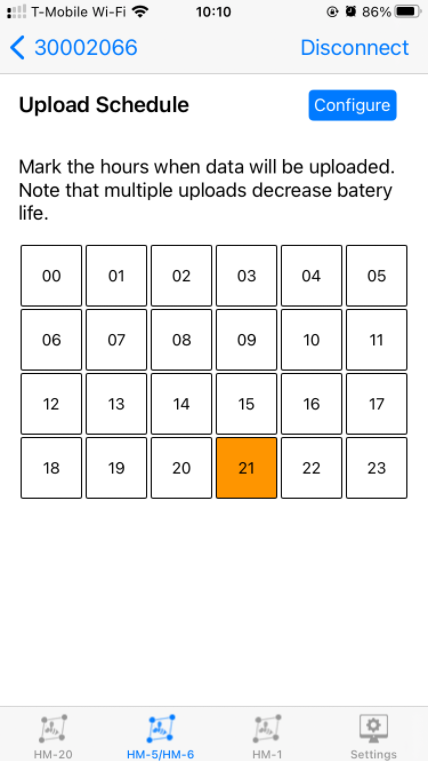This screenshot has height=761, width=428.
Task: Select the 17 hour cell
Action: point(377,404)
